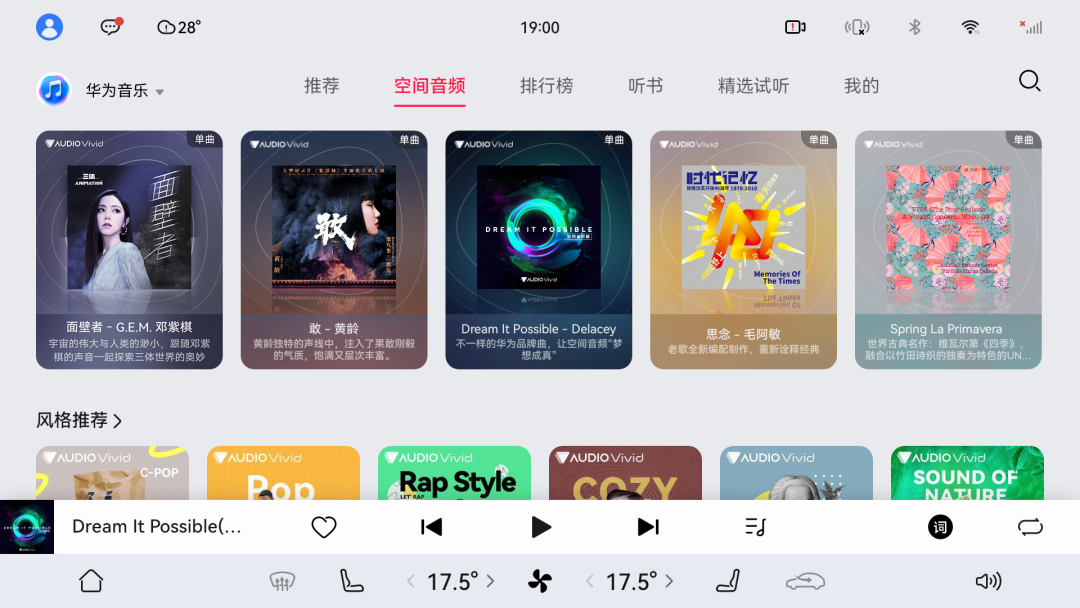
Task: Open the 听书 tab
Action: point(645,86)
